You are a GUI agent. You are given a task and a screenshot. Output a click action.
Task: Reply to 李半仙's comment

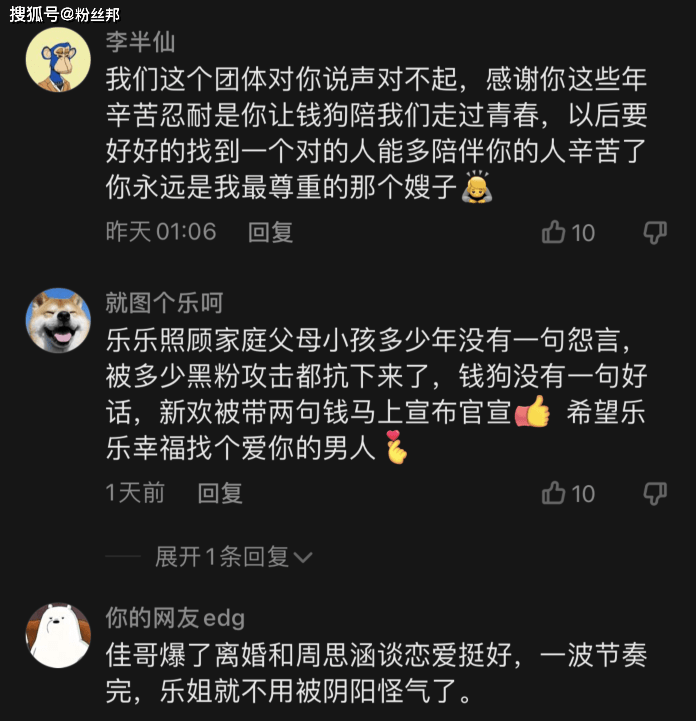pos(270,233)
